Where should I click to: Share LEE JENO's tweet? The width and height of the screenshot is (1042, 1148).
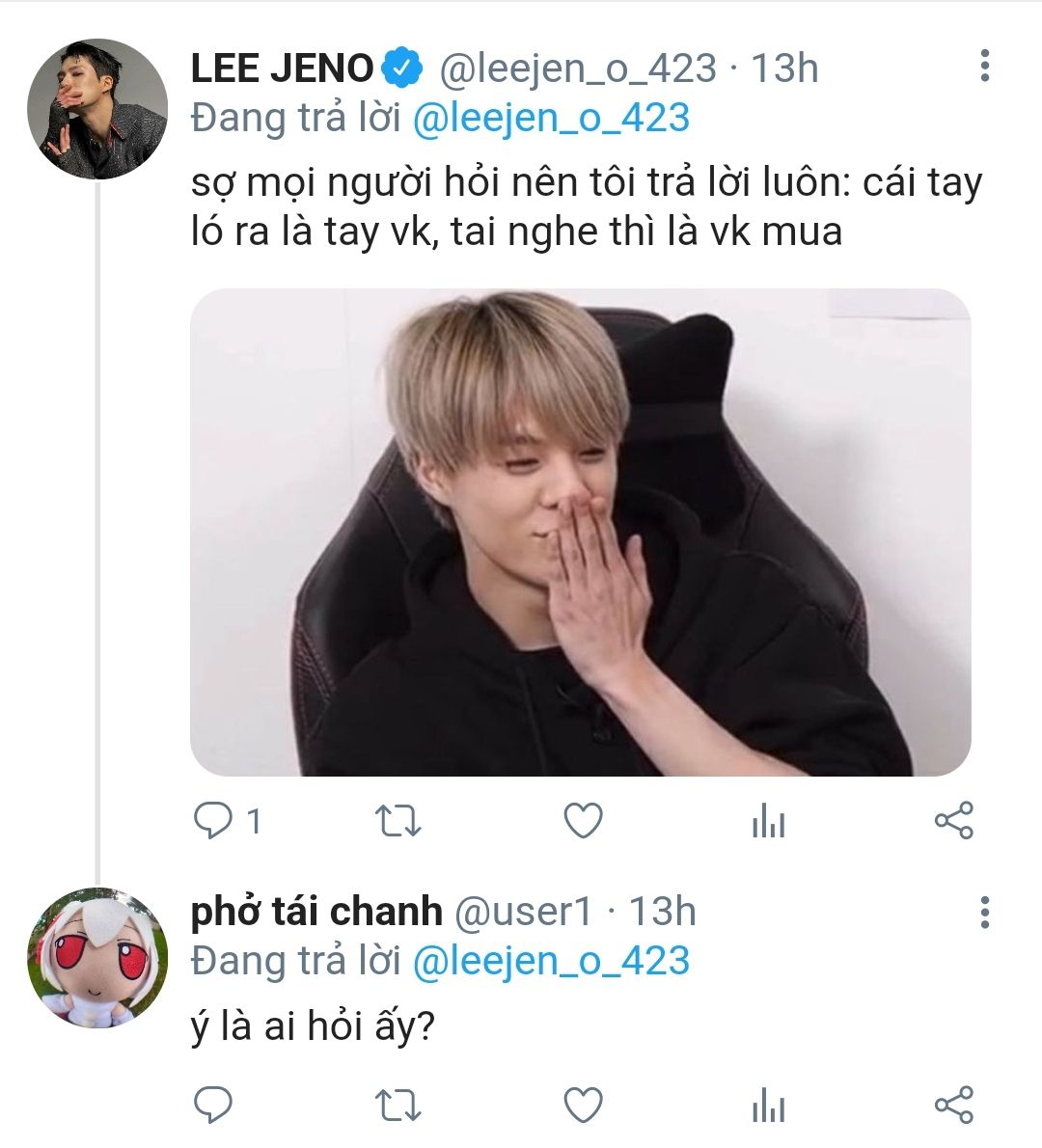click(x=954, y=822)
